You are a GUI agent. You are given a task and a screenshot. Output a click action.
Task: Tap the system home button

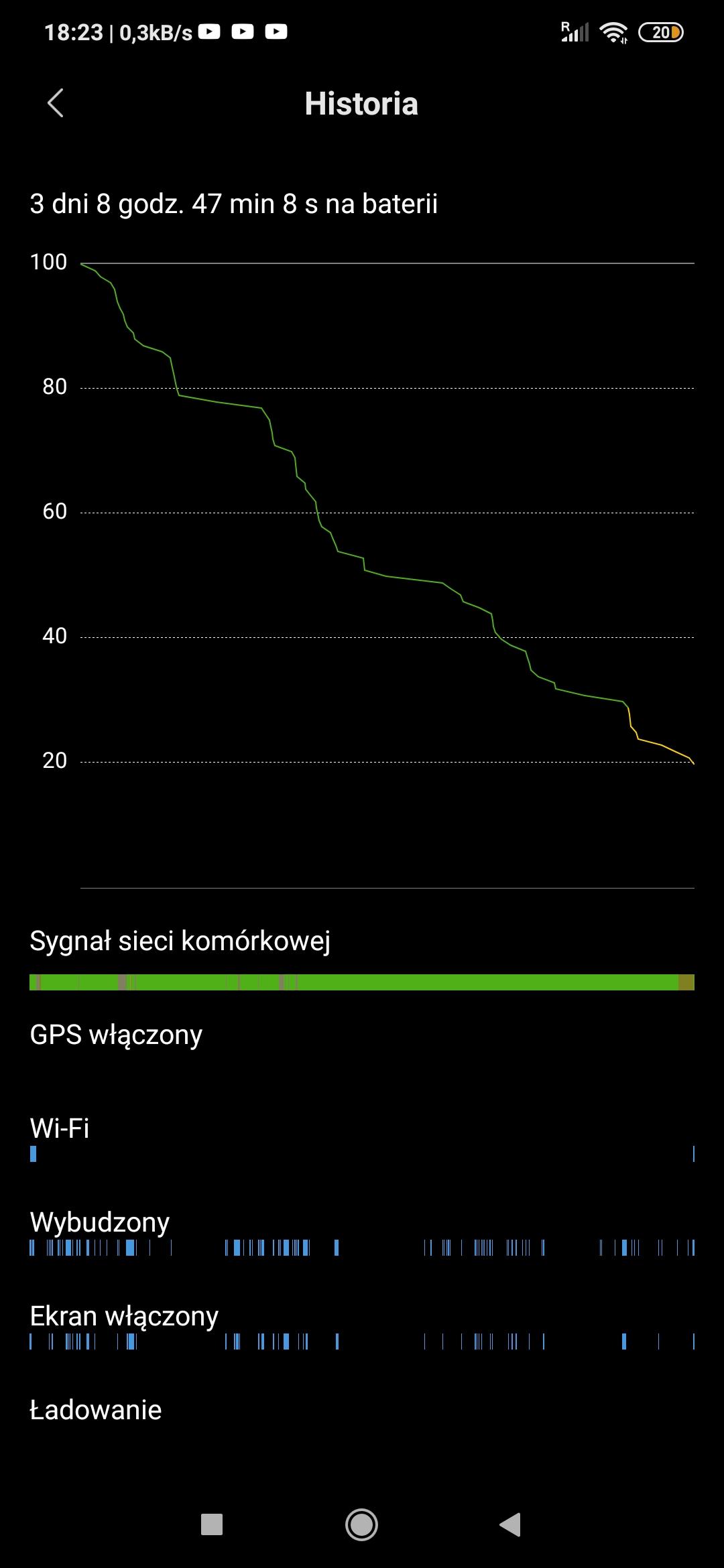pyautogui.click(x=361, y=1524)
